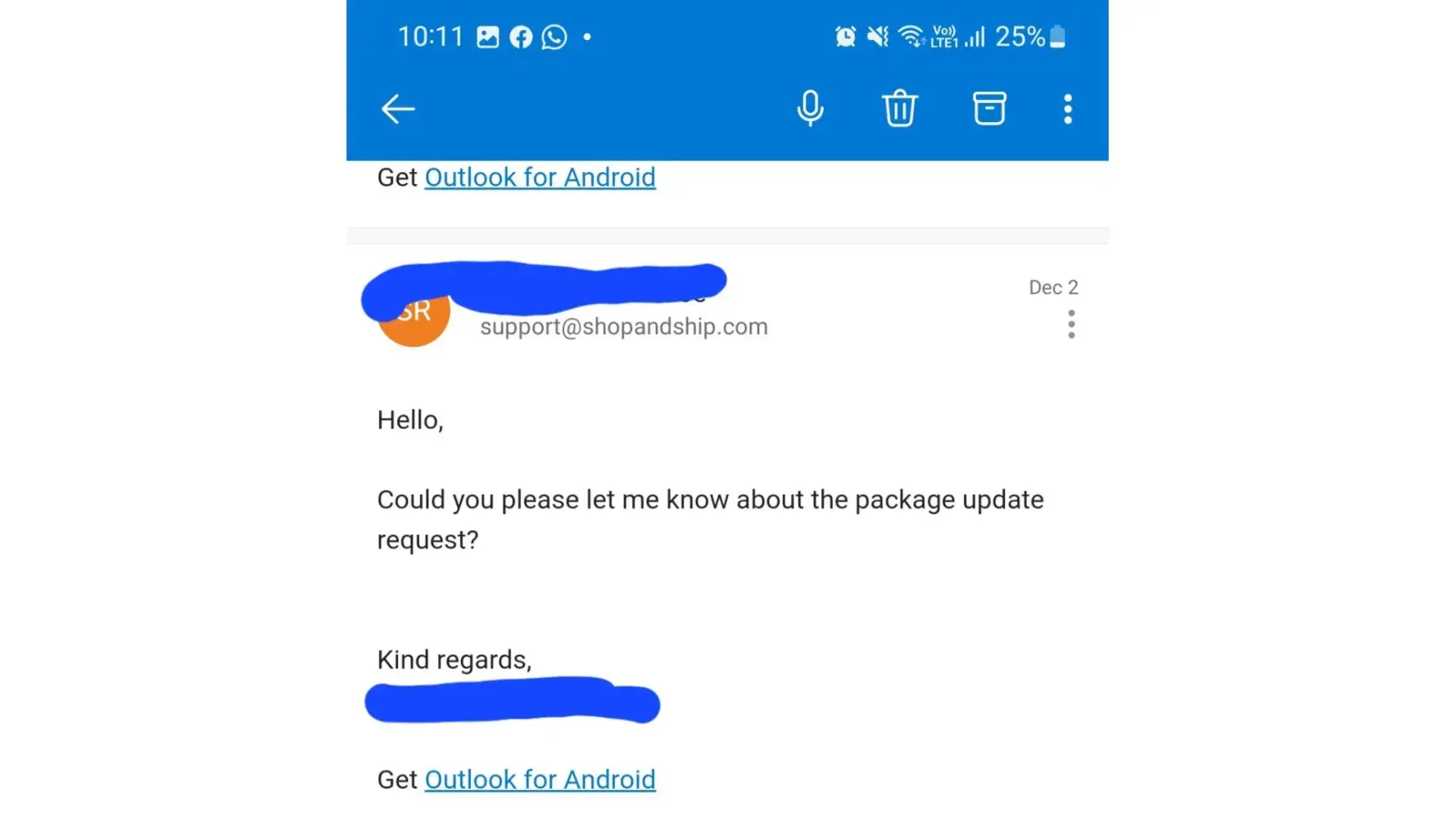The width and height of the screenshot is (1456, 819).
Task: Delete this email with trash icon
Action: (x=899, y=108)
